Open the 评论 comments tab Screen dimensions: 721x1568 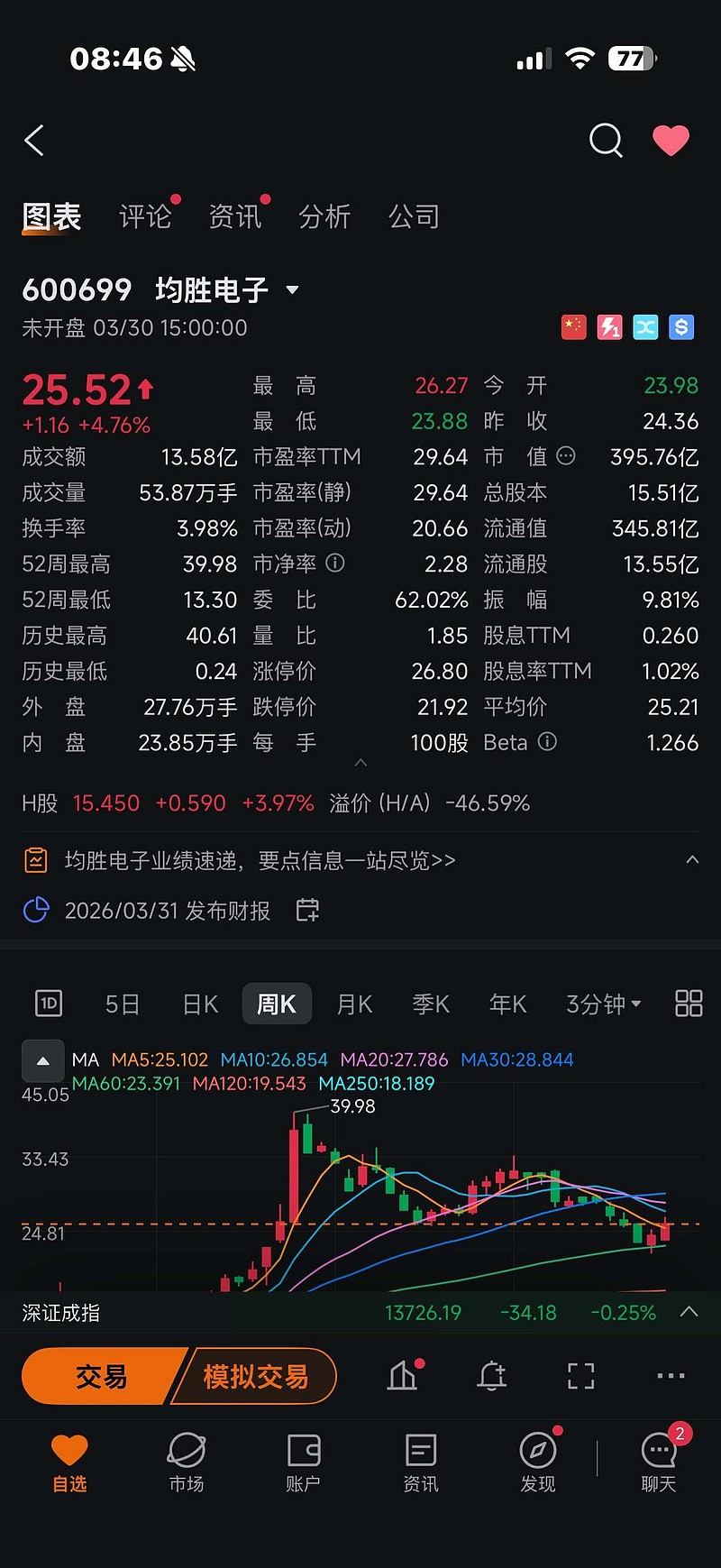144,216
